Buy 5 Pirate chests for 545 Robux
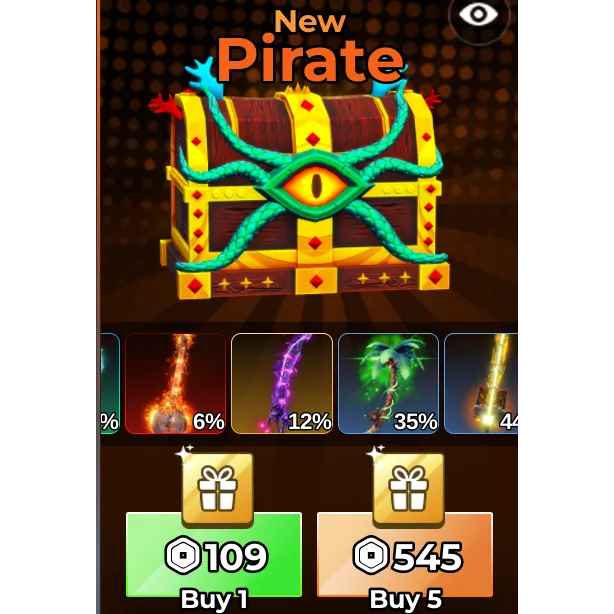This screenshot has height=614, width=614. [x=405, y=555]
